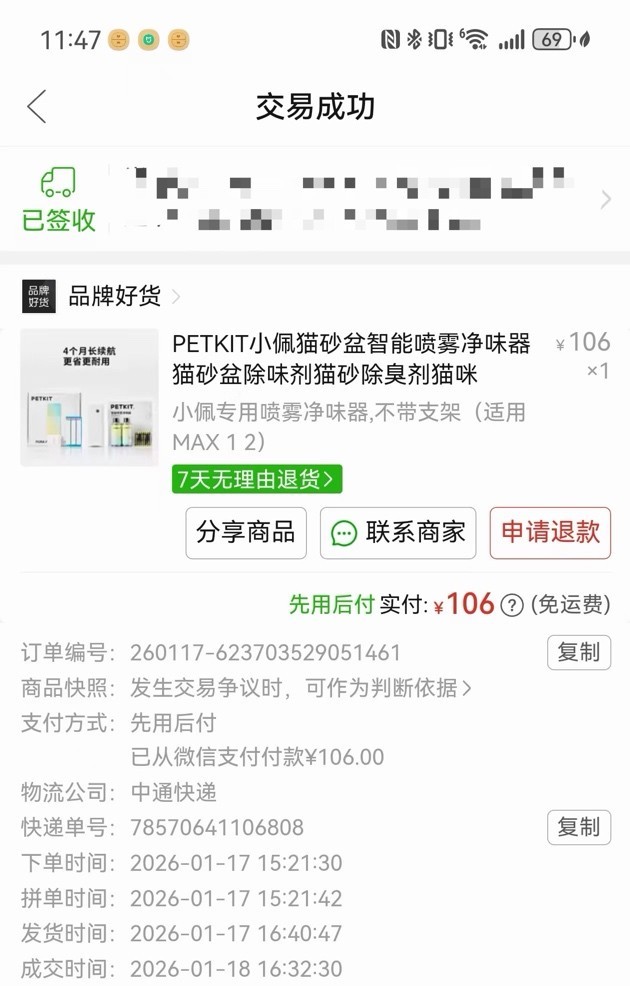Open the PETKIT product thumbnail
The height and width of the screenshot is (986, 630).
tap(90, 397)
